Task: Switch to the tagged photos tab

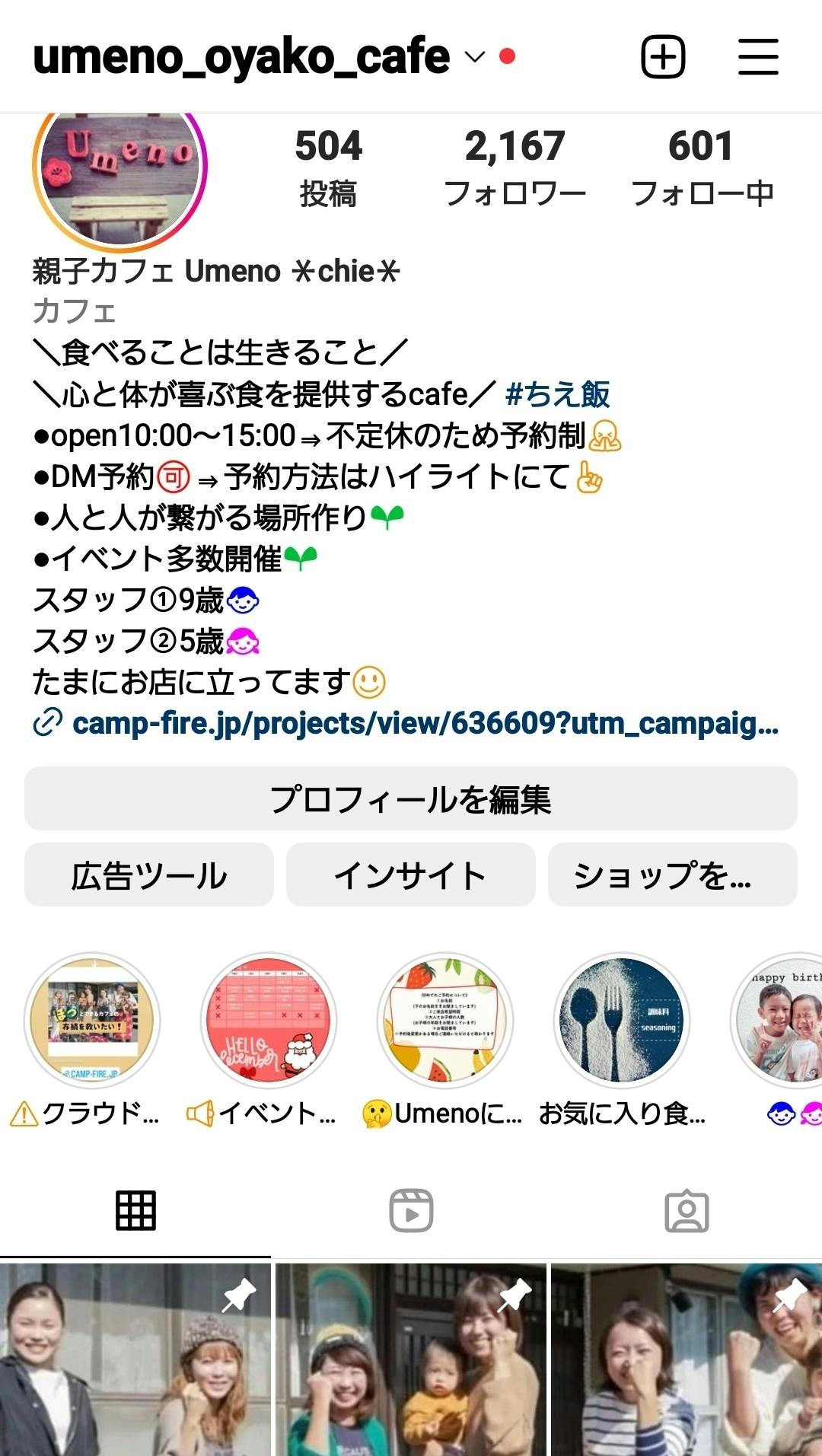Action: coord(687,1211)
